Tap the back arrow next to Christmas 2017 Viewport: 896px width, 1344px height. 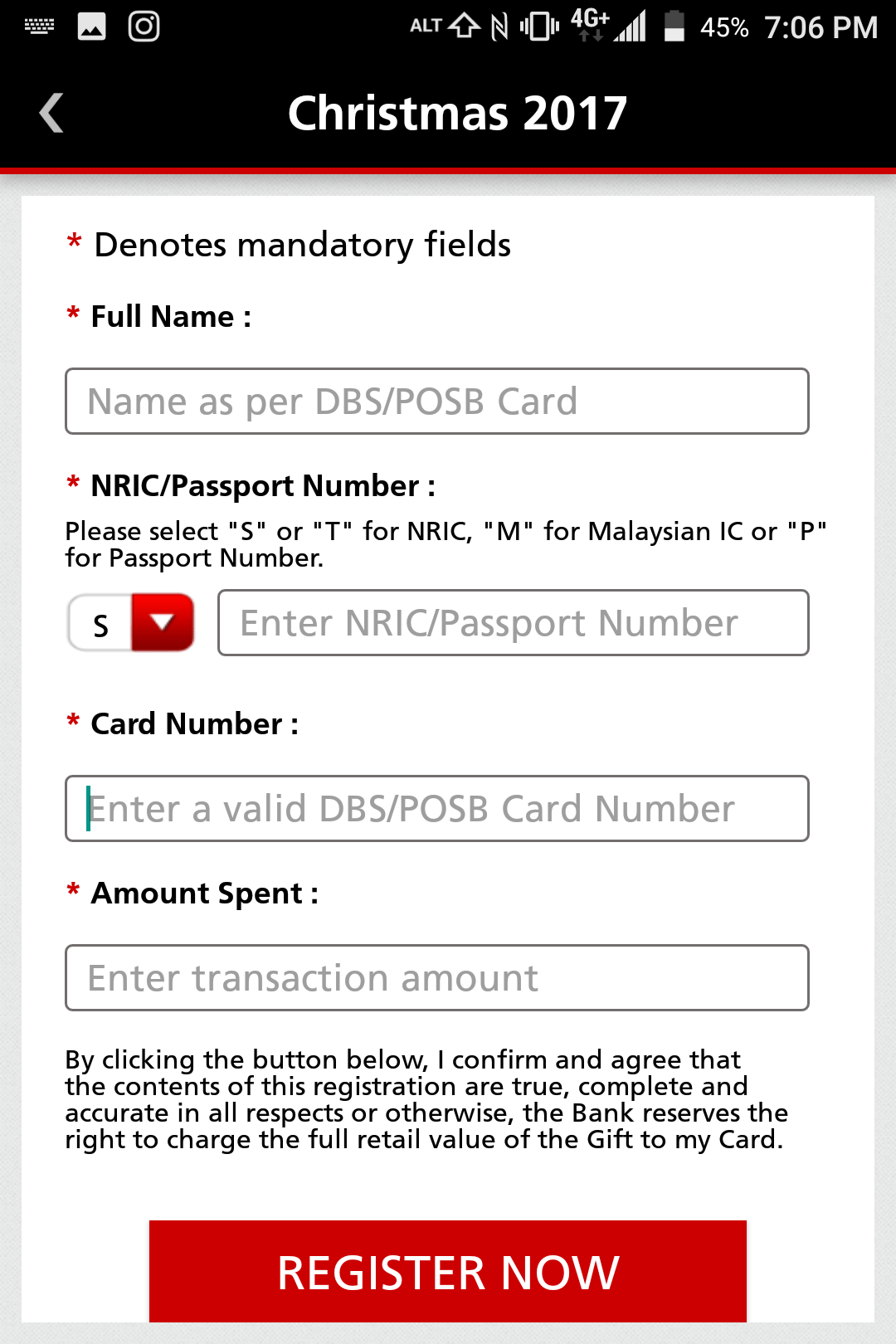coord(50,112)
